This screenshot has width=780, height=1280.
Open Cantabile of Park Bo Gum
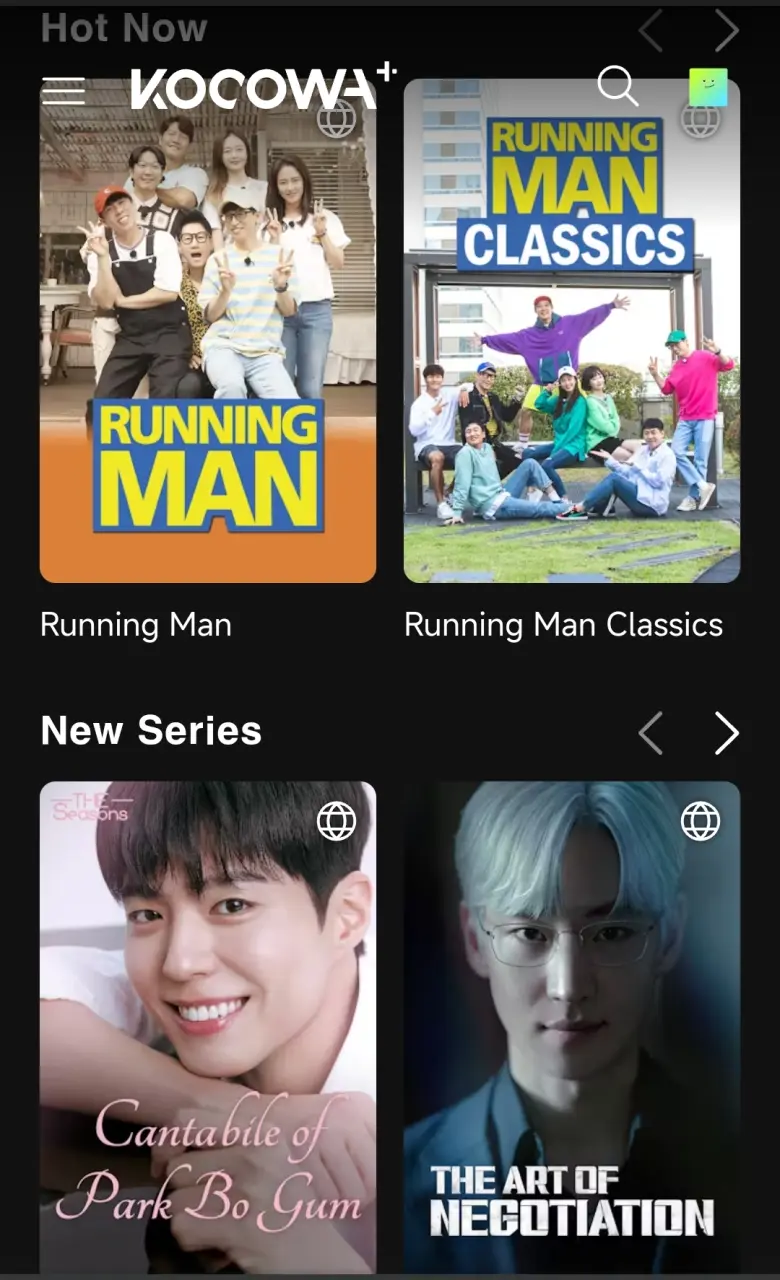point(208,1027)
